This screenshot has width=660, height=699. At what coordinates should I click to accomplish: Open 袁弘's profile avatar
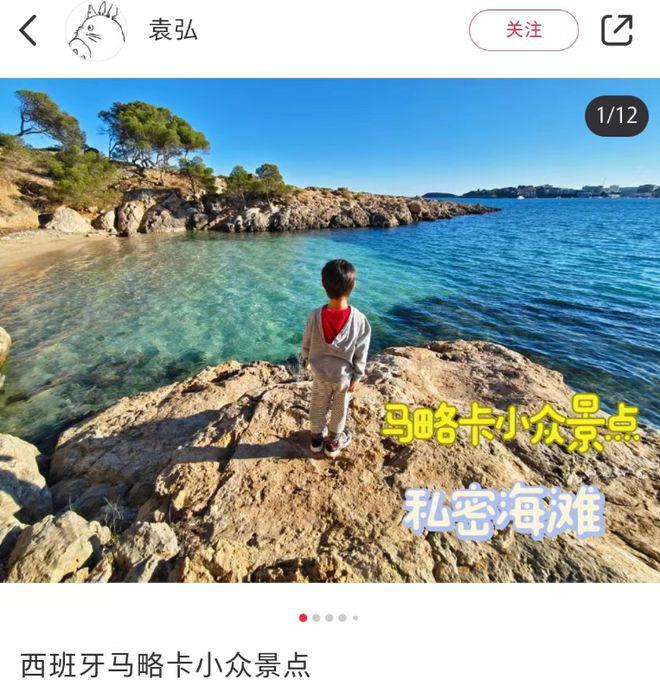96,31
